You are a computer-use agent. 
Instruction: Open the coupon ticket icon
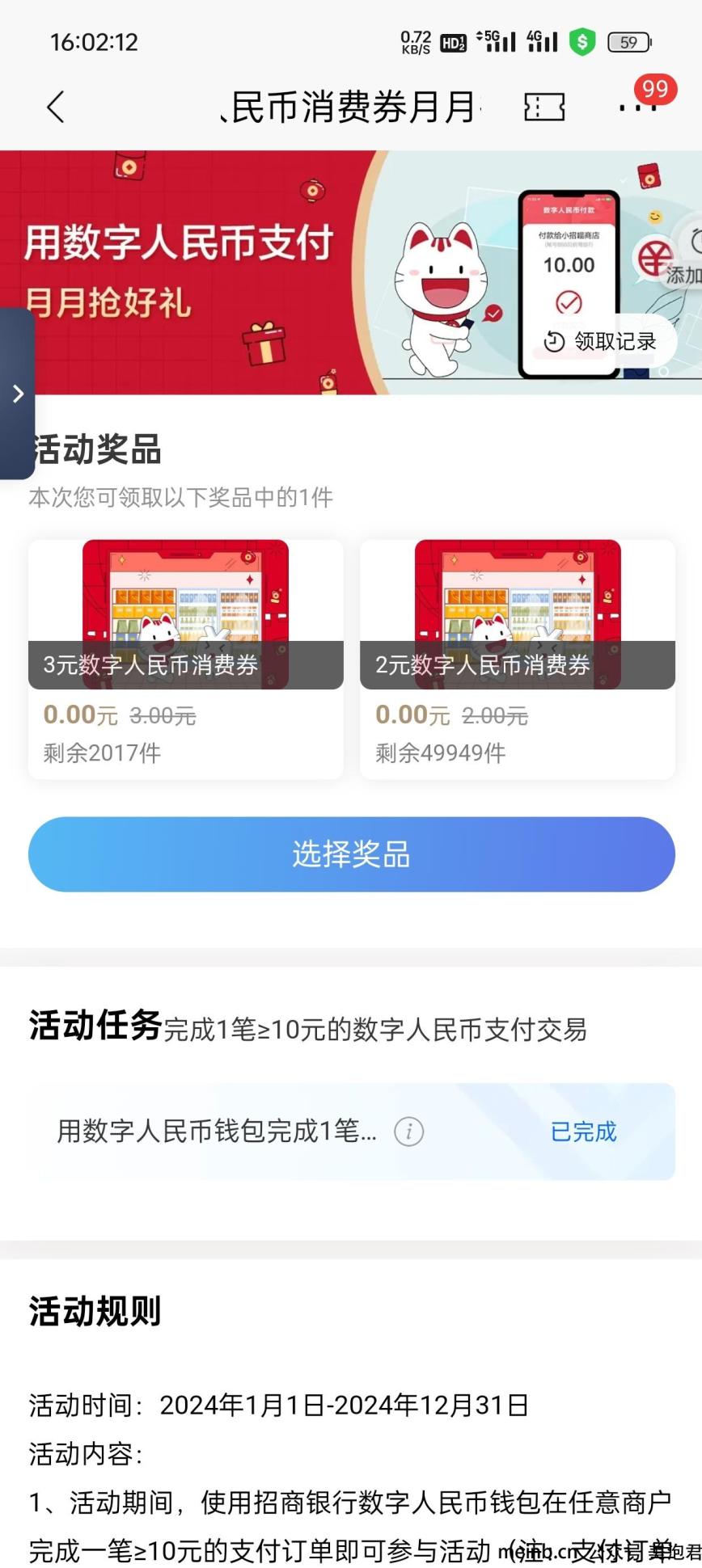point(544,107)
